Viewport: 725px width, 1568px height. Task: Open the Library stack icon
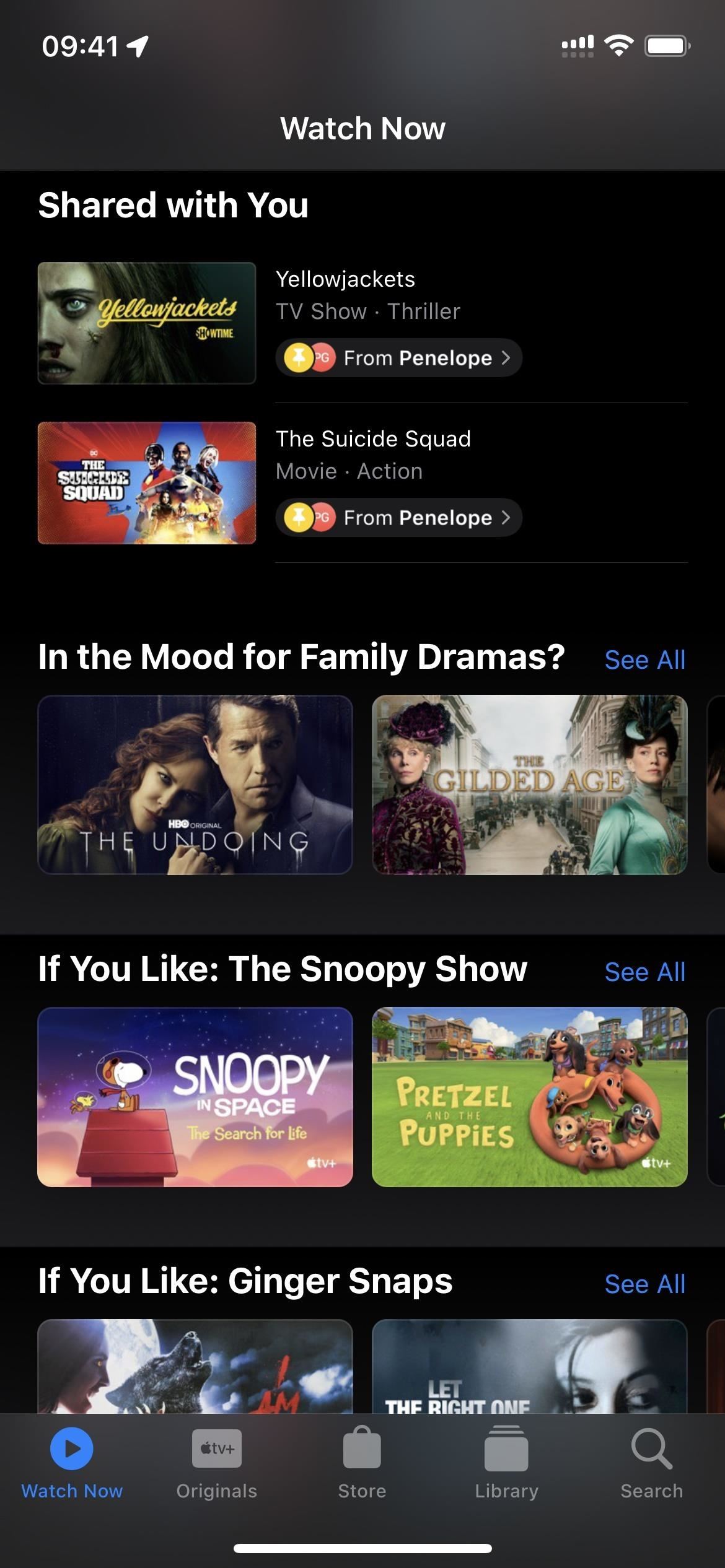coord(506,1450)
